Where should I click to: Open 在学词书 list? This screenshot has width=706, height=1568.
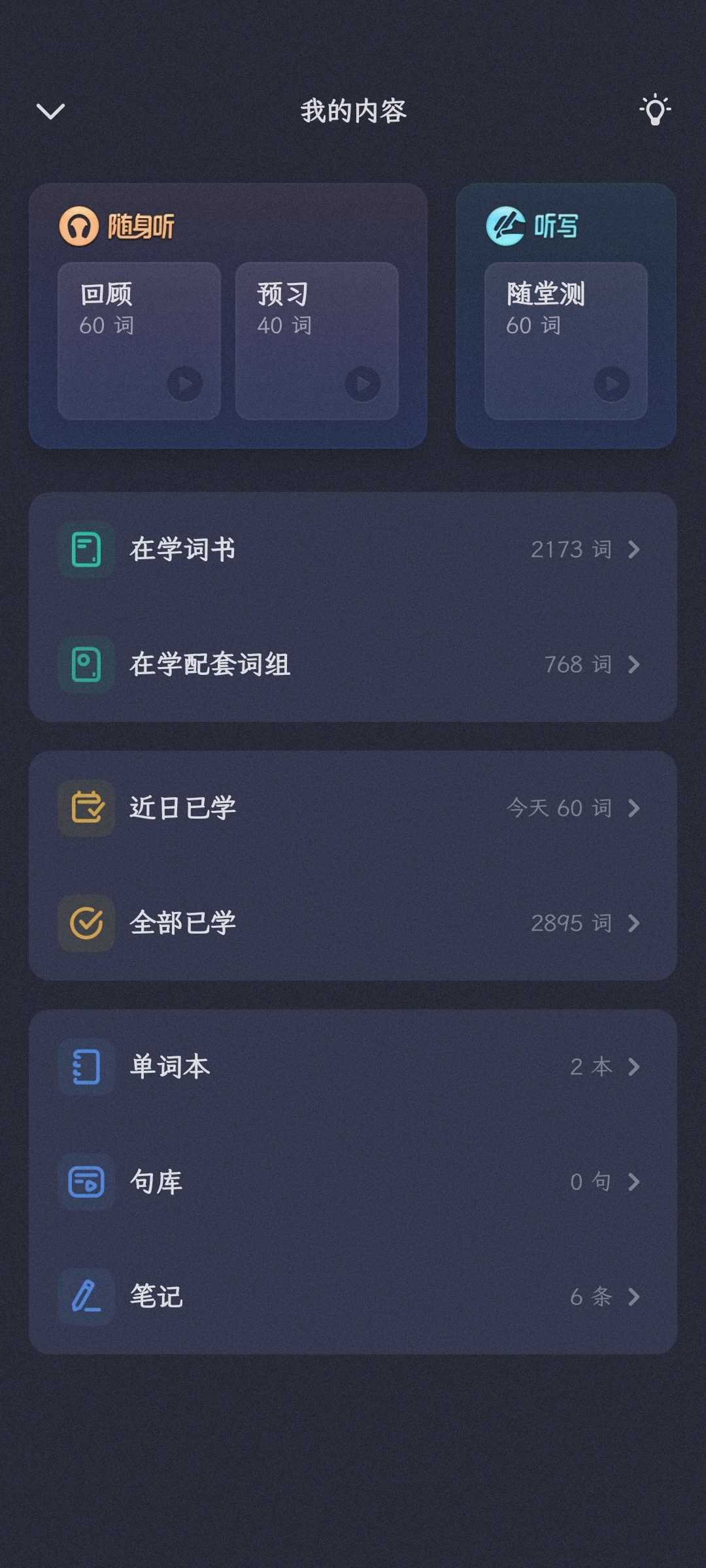(x=353, y=549)
